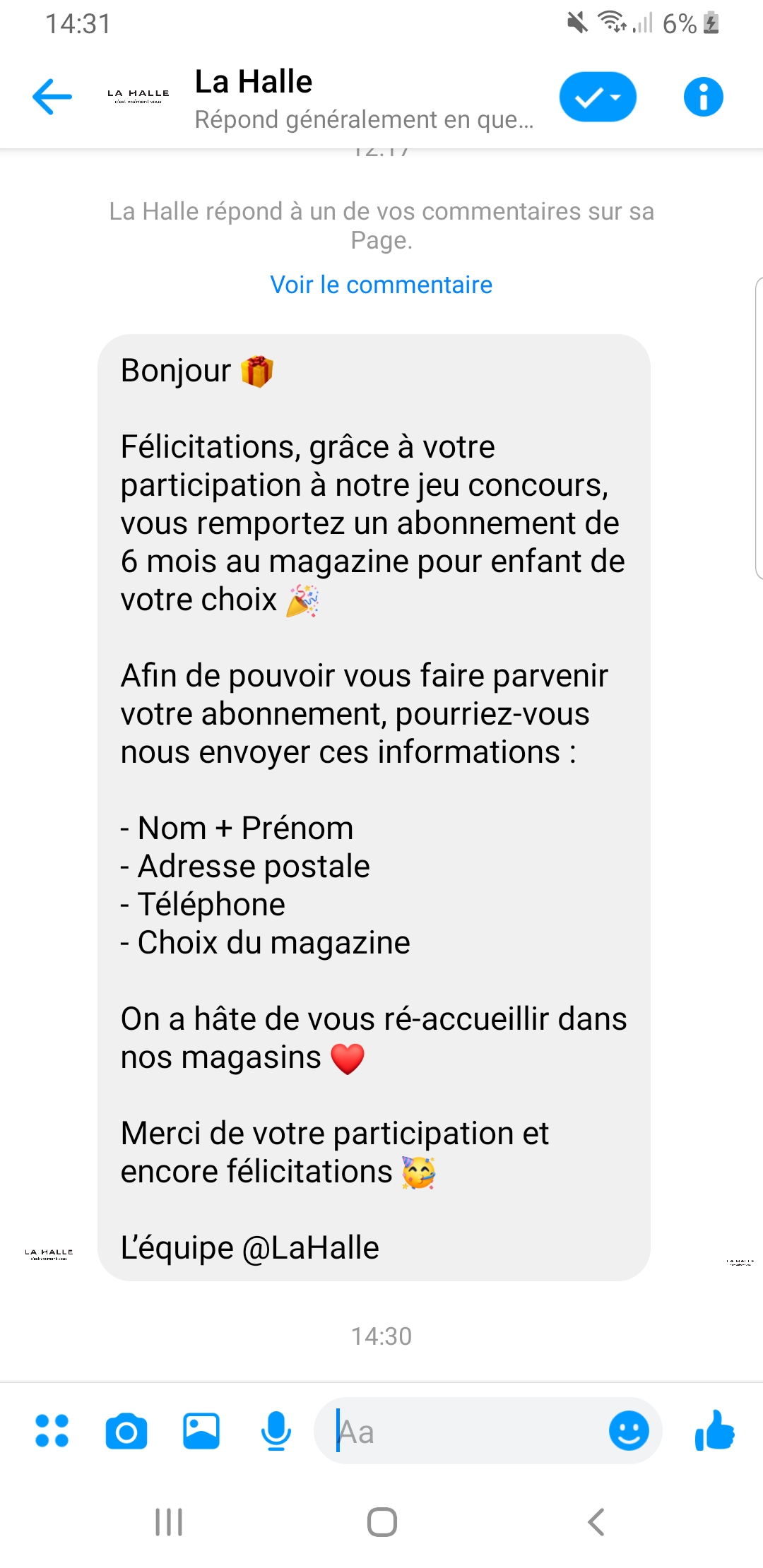Viewport: 763px width, 1568px height.
Task: Tap system back navigation button
Action: (596, 1521)
